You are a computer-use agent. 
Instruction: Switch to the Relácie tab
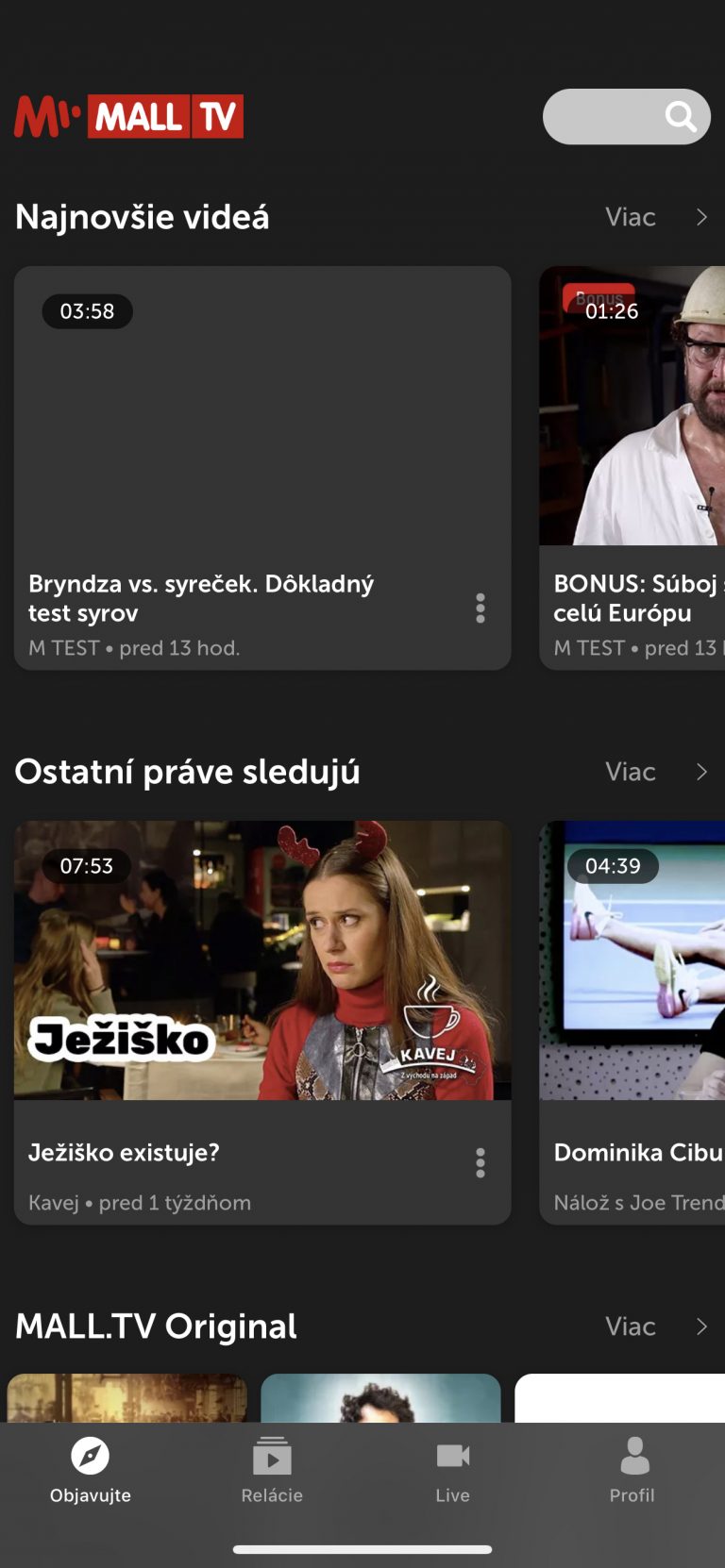coord(272,1470)
